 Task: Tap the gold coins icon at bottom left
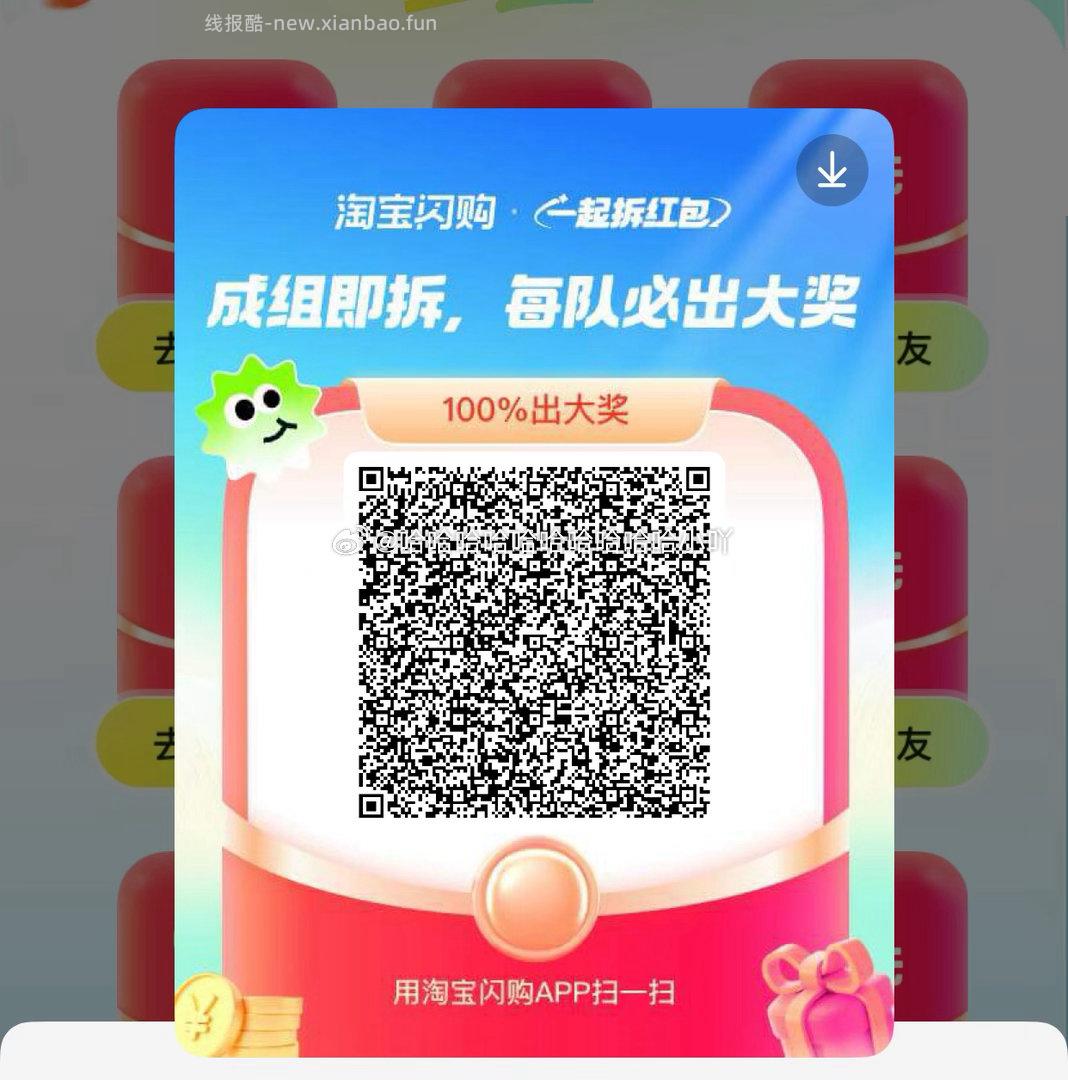(215, 1010)
